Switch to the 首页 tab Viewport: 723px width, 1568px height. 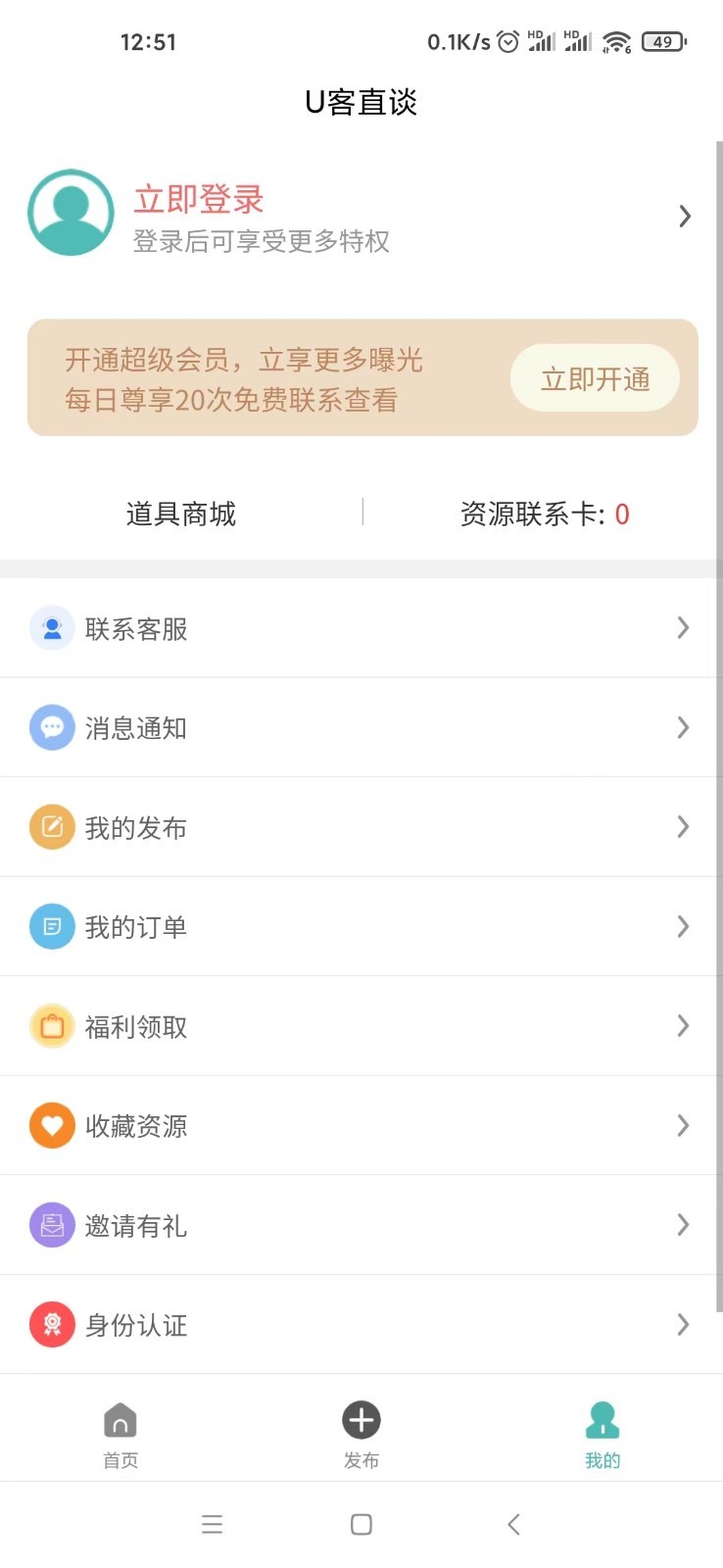tap(120, 1434)
